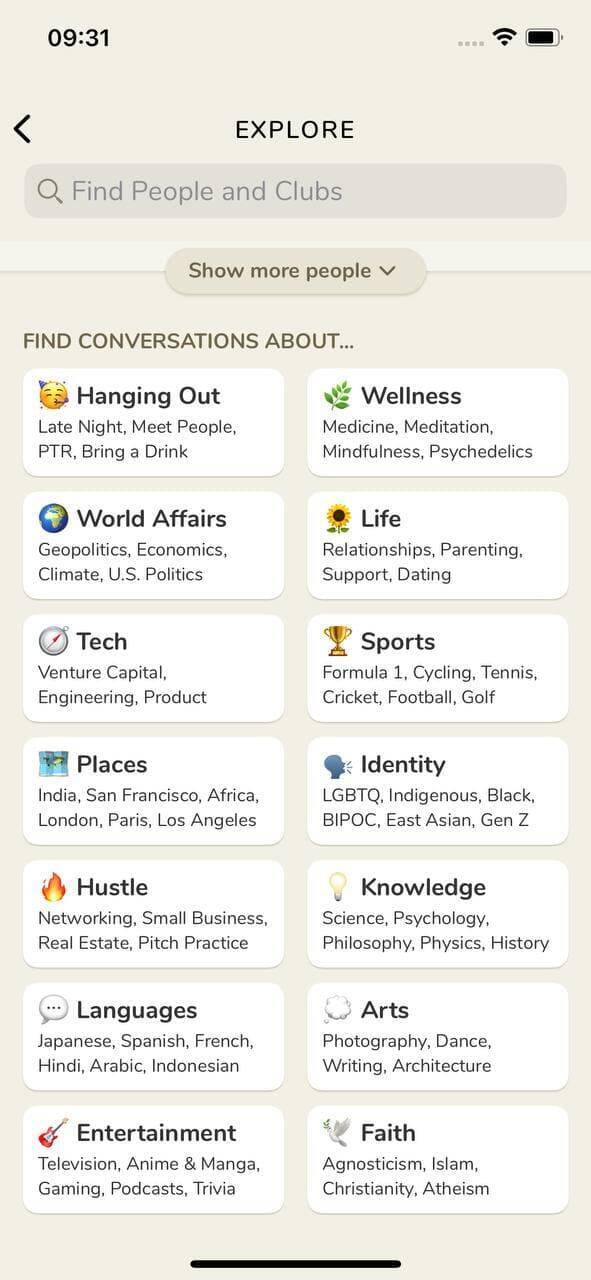Tap the Find People and Clubs search field
This screenshot has height=1280, width=591.
295,191
